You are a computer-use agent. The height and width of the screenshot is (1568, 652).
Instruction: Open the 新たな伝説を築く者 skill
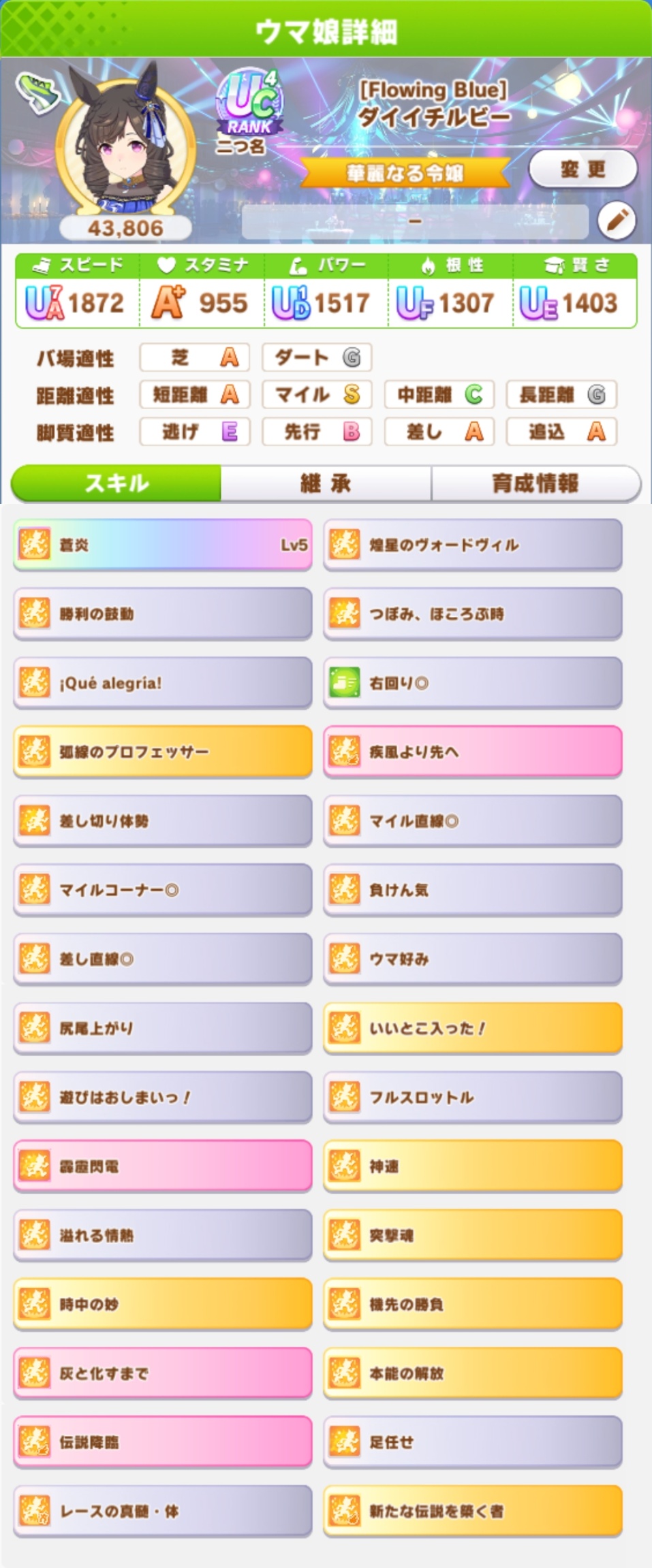pyautogui.click(x=473, y=1511)
